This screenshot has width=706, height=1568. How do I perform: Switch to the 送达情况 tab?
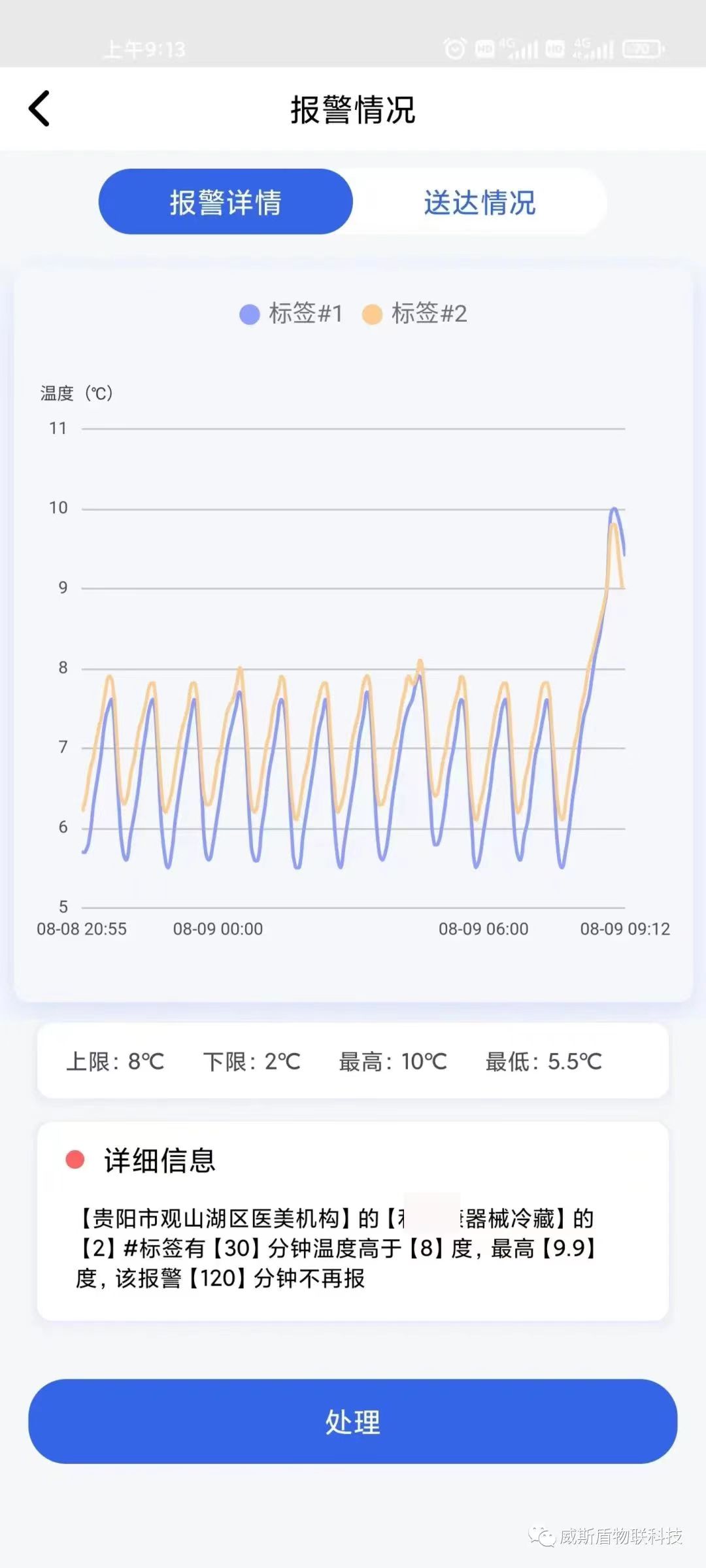coord(480,202)
